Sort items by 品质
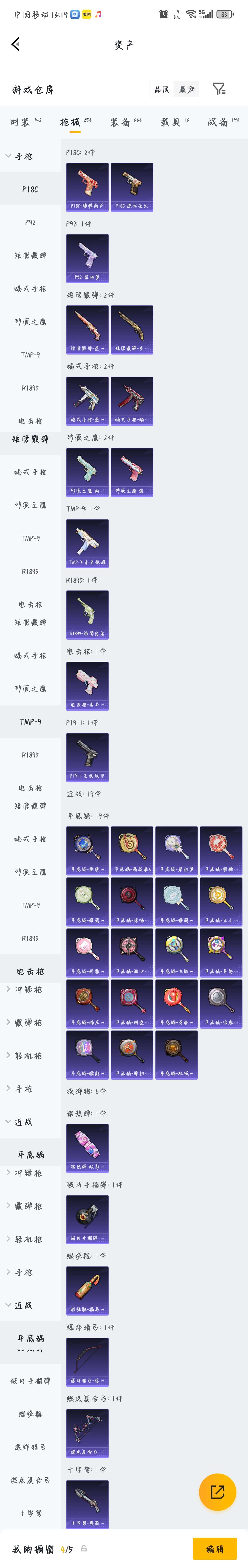 tap(162, 89)
